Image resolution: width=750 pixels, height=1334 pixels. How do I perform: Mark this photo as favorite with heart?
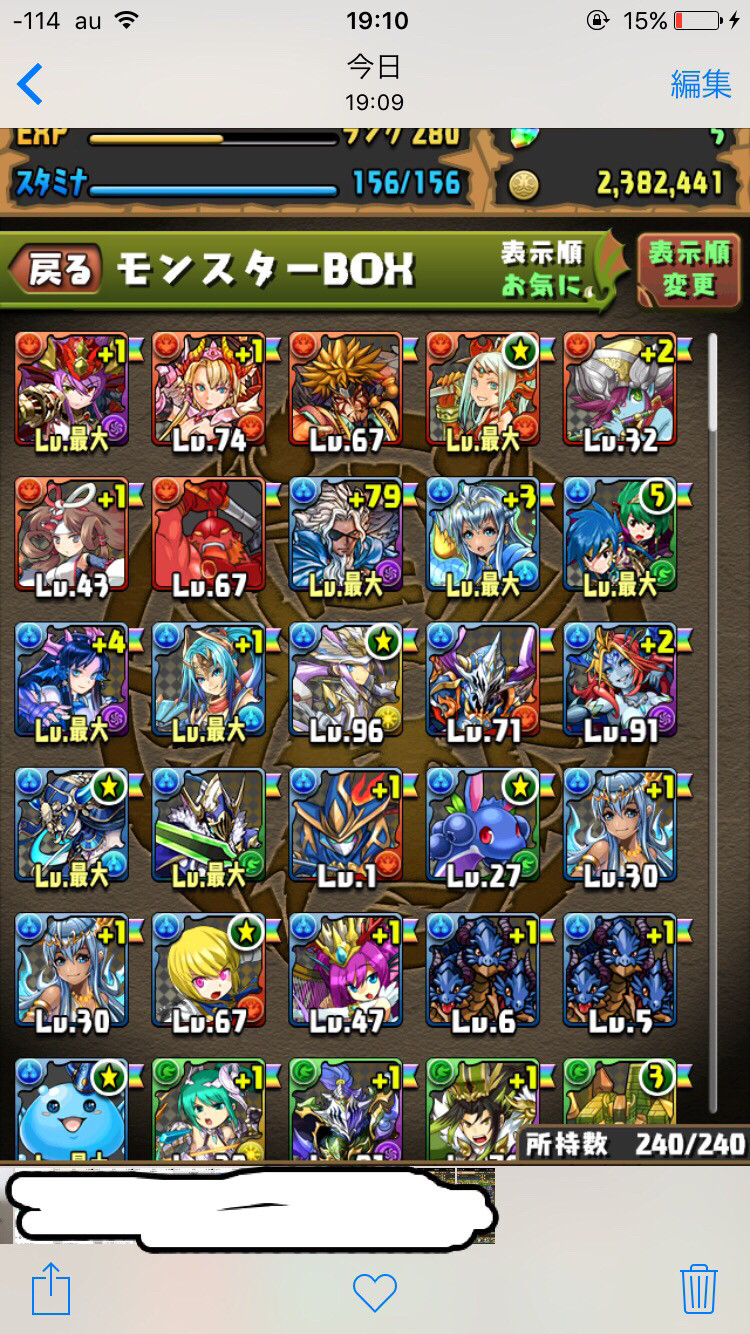point(375,1291)
